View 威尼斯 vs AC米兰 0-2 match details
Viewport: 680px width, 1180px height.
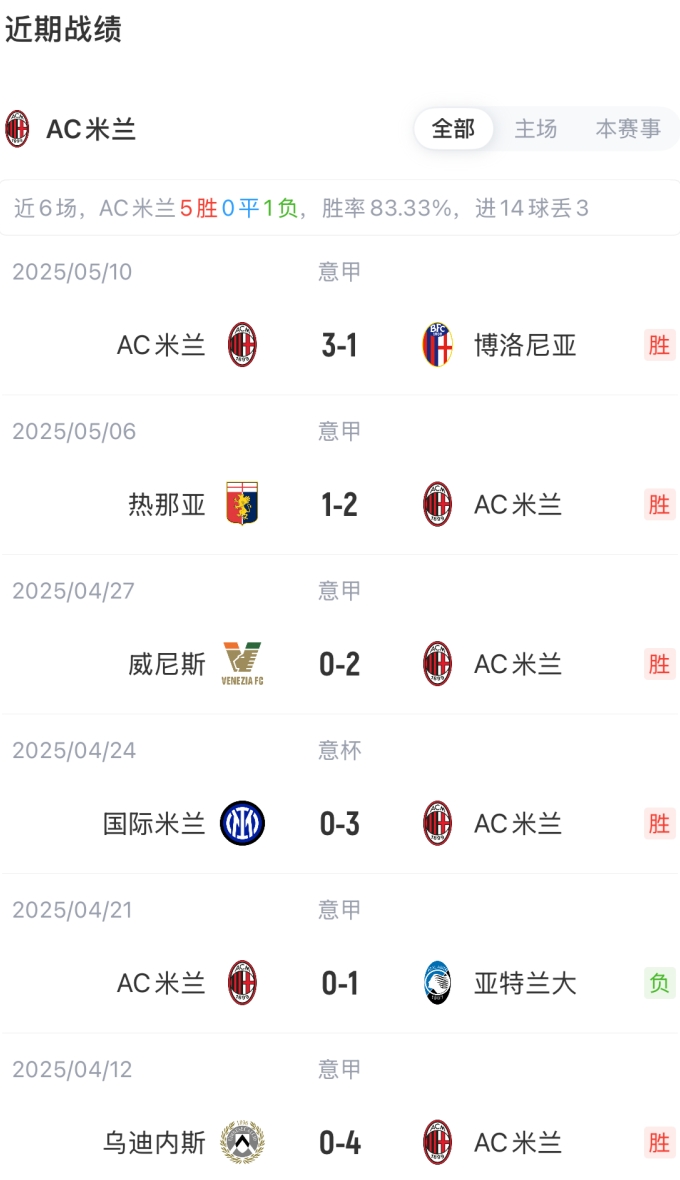pyautogui.click(x=340, y=664)
